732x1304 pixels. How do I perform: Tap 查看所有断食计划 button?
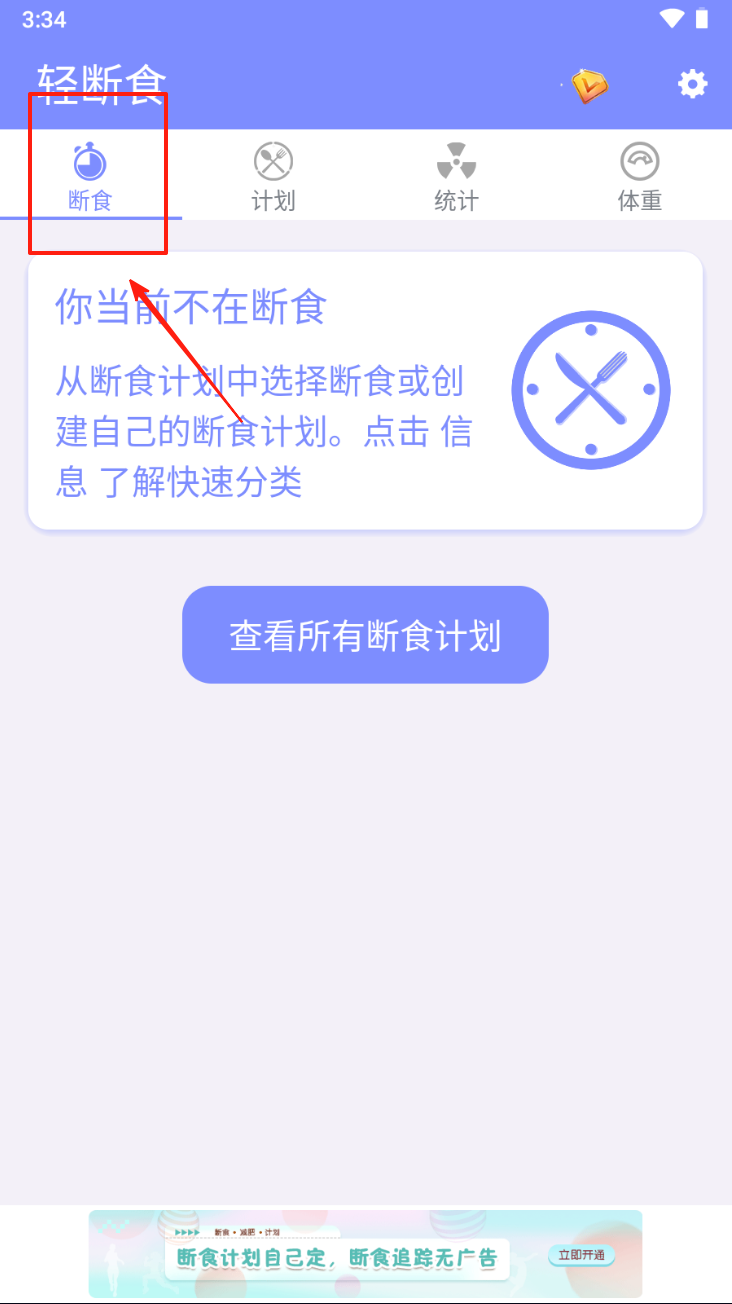[365, 635]
